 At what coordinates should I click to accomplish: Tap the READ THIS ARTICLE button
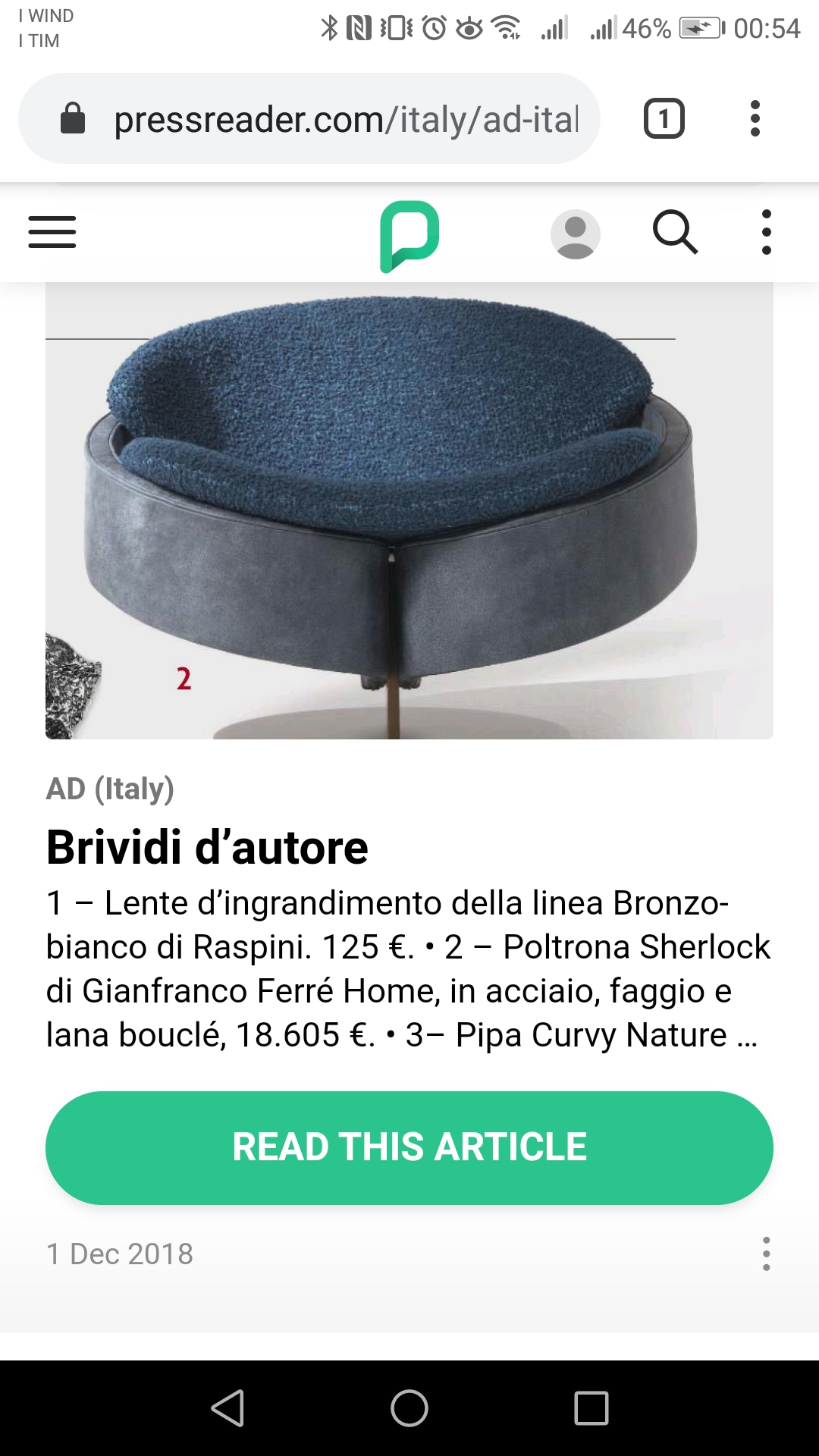[x=409, y=1147]
